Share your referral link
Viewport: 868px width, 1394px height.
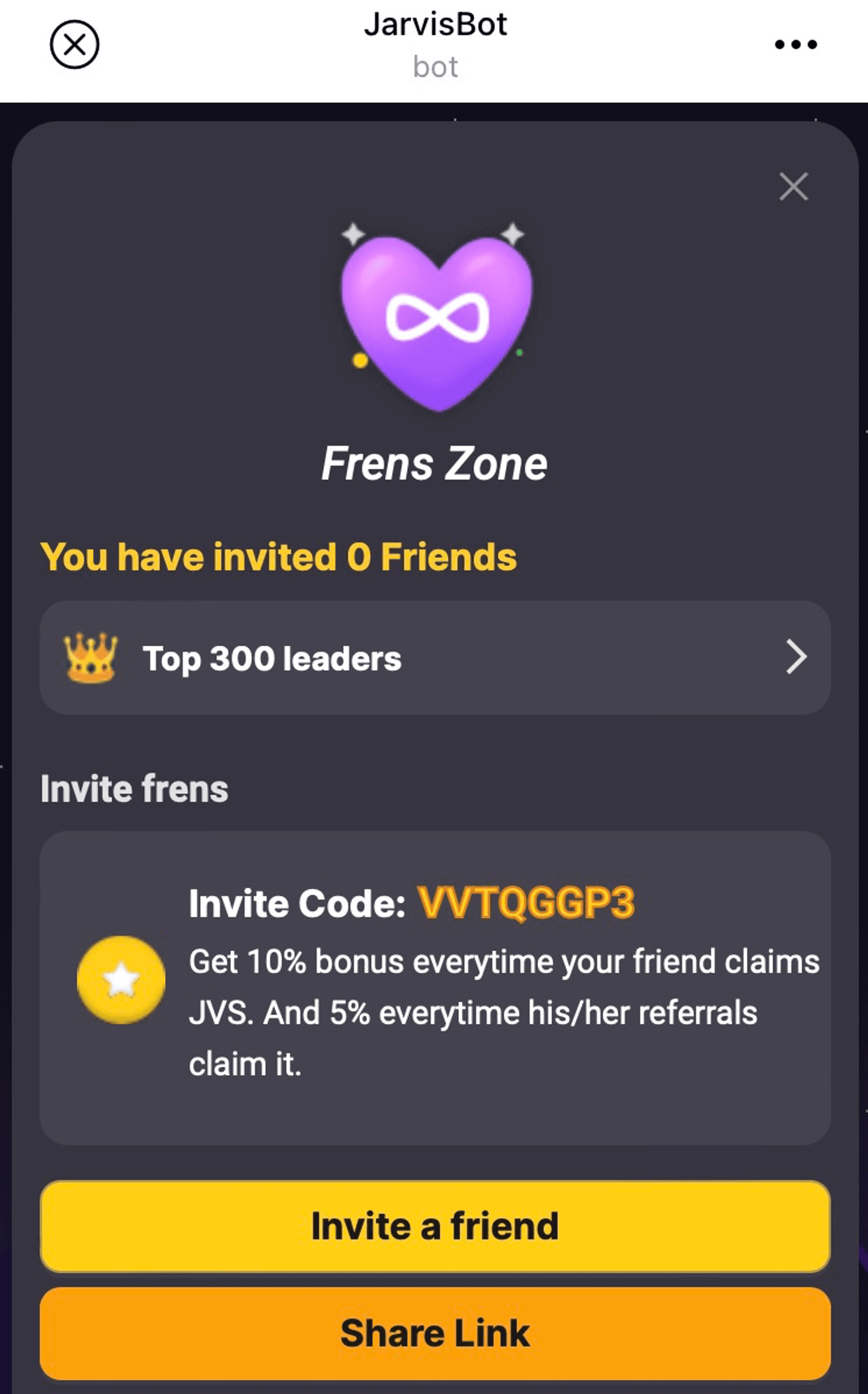[434, 1333]
